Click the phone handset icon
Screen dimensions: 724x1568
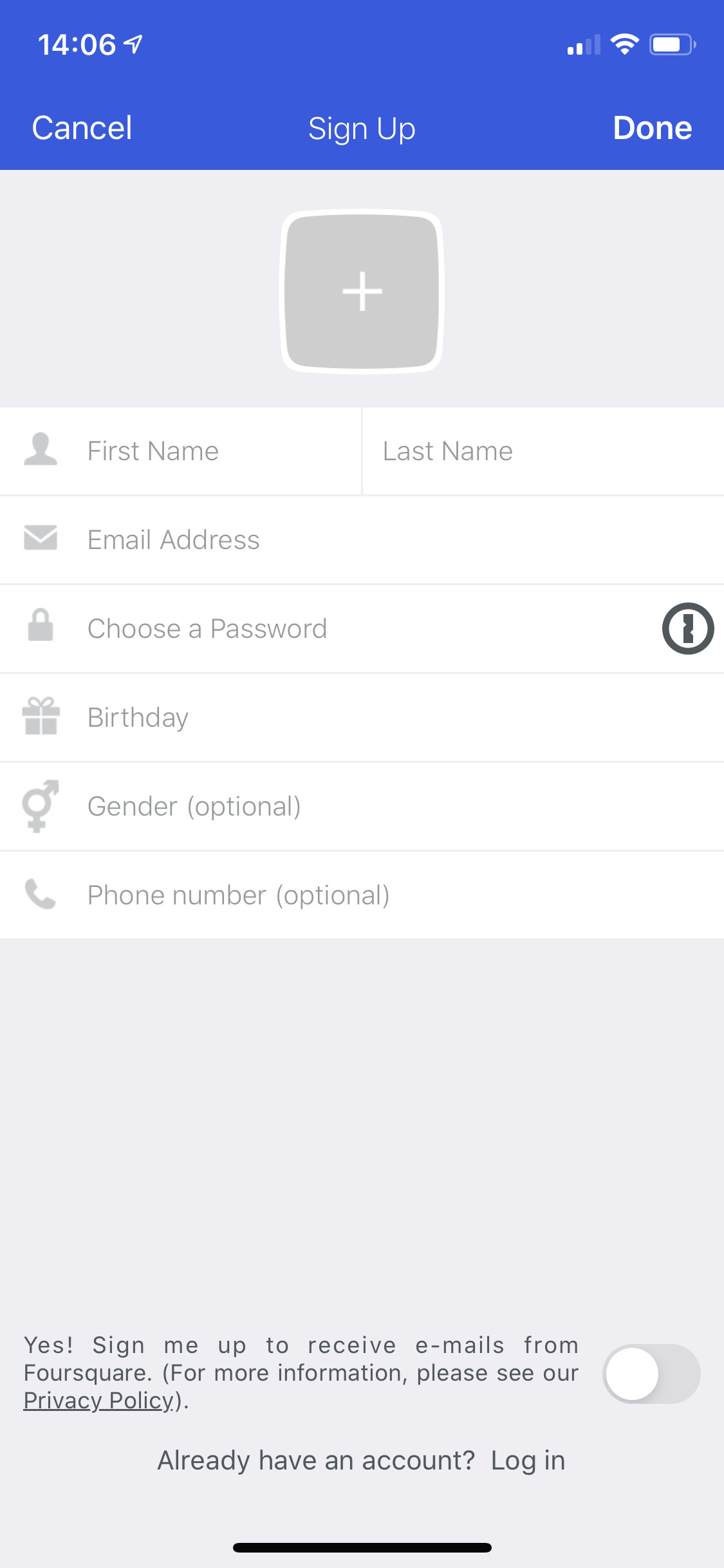(x=40, y=895)
